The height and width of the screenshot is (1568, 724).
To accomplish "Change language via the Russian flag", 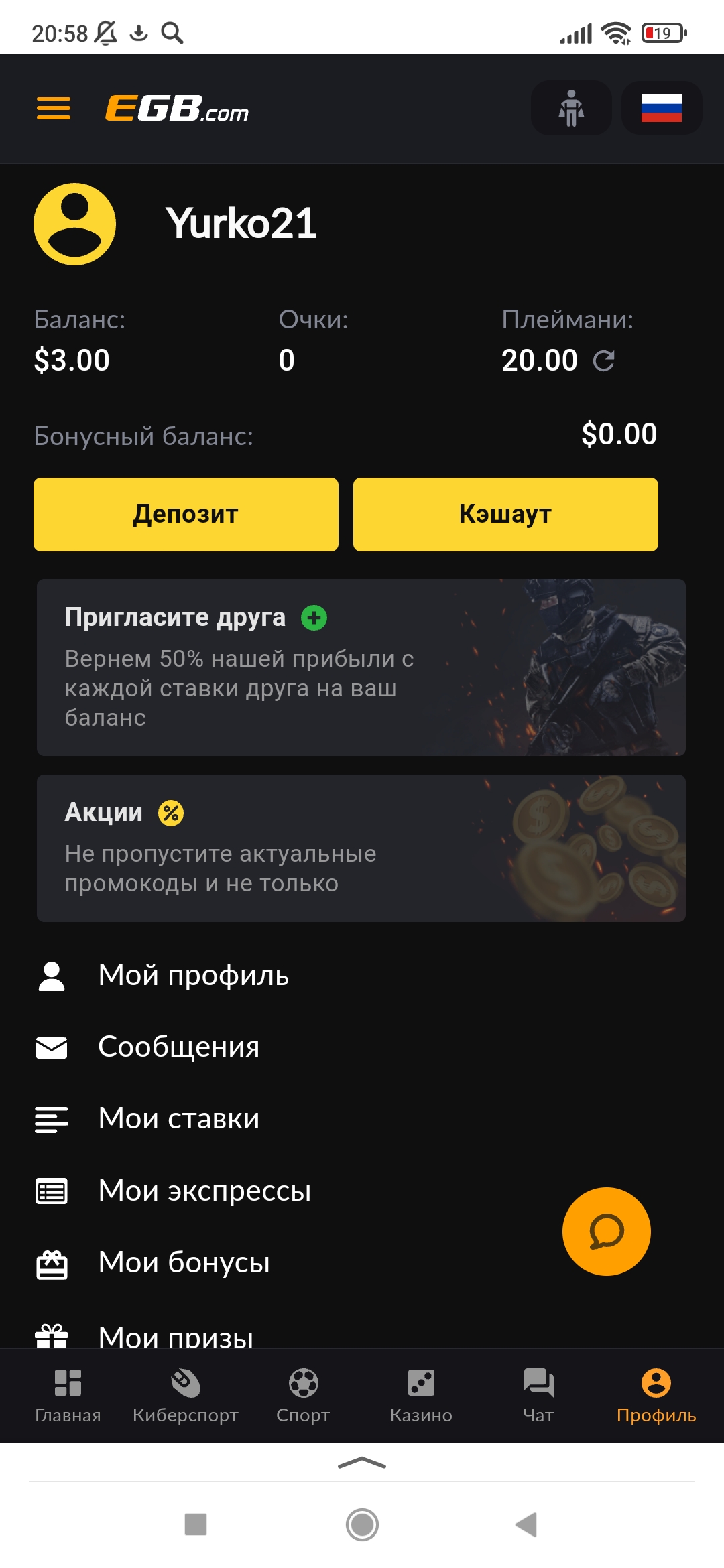I will [661, 108].
